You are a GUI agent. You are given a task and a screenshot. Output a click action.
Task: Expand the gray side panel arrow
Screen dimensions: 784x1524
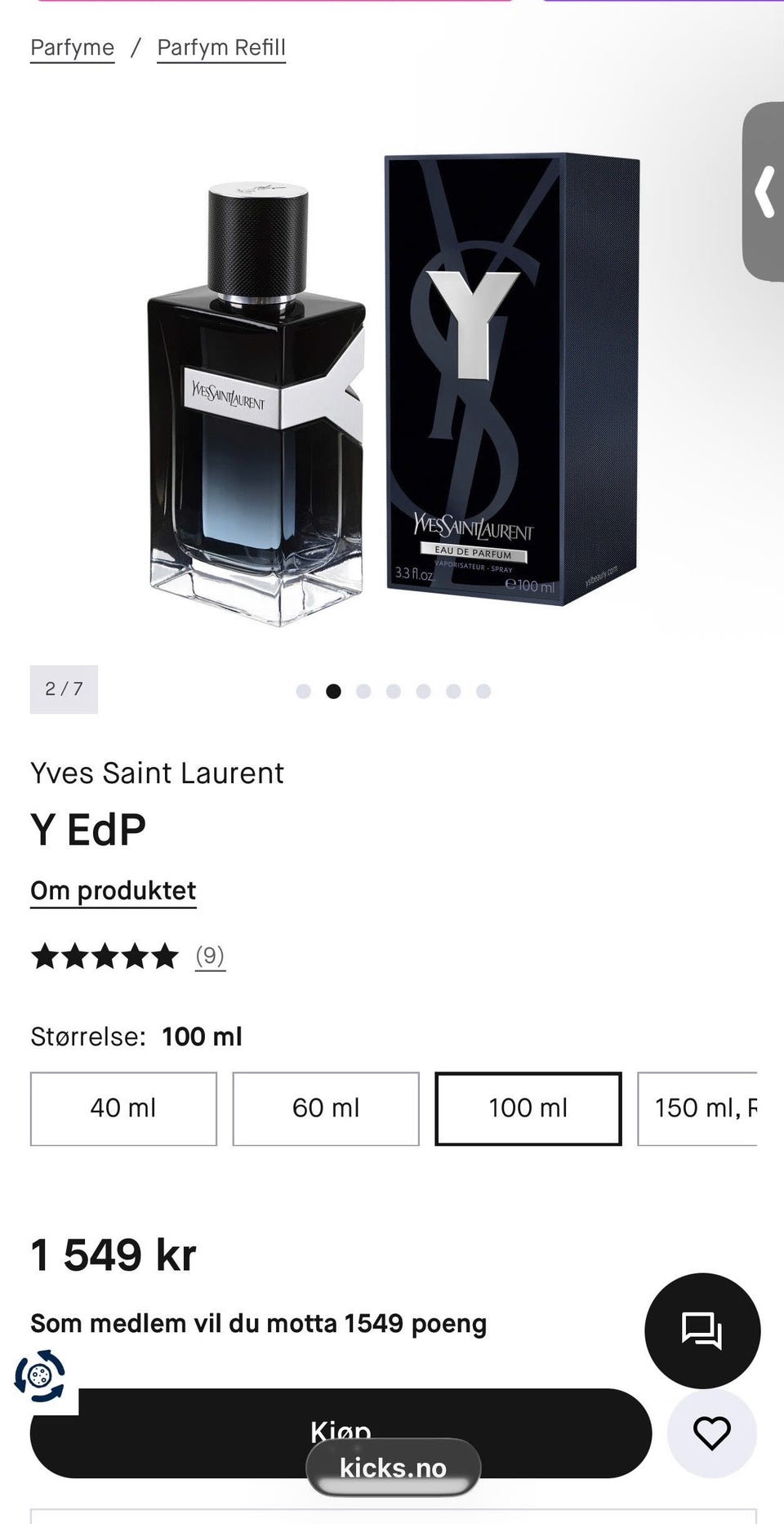point(764,192)
